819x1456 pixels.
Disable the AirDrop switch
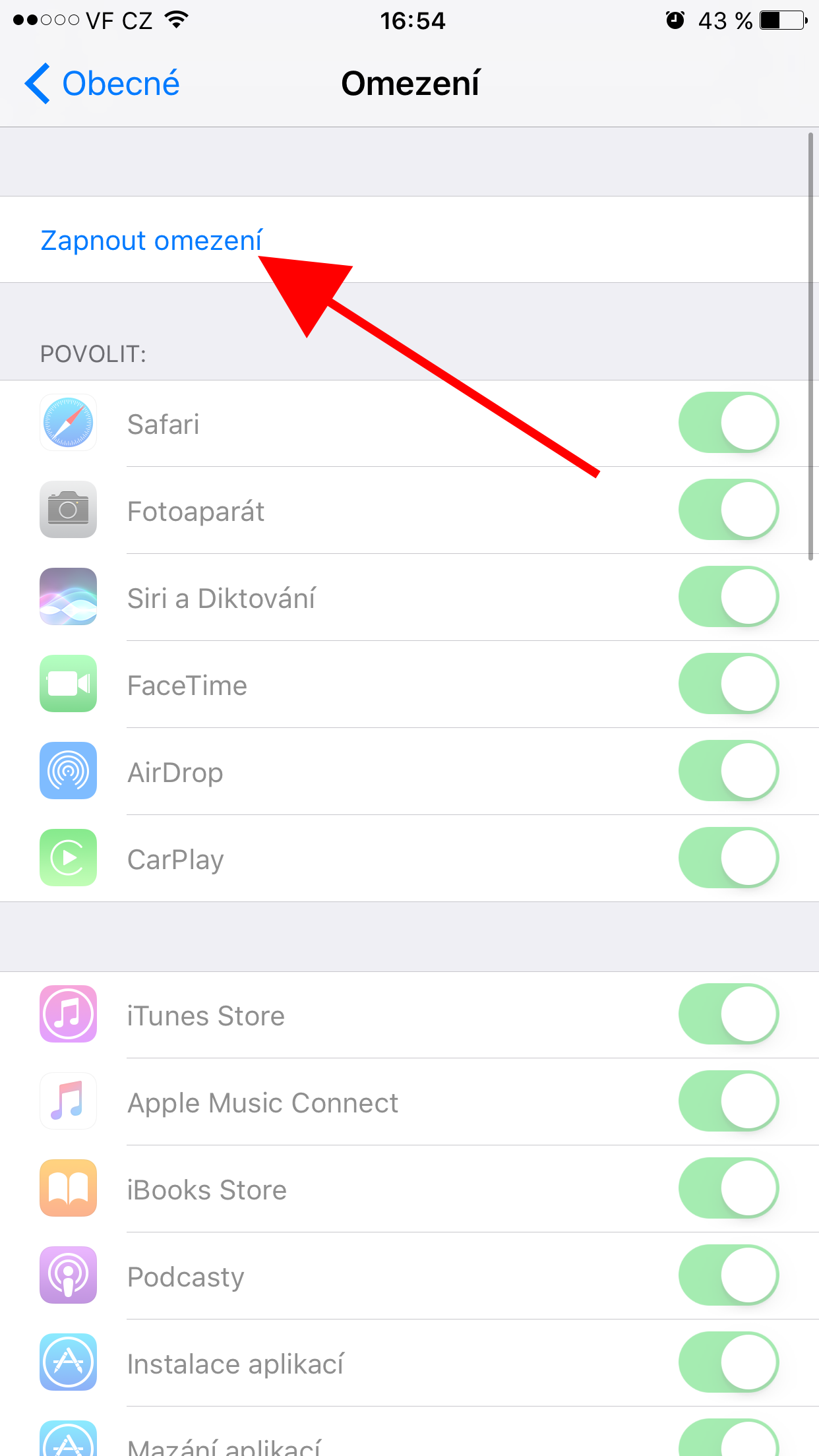[728, 771]
